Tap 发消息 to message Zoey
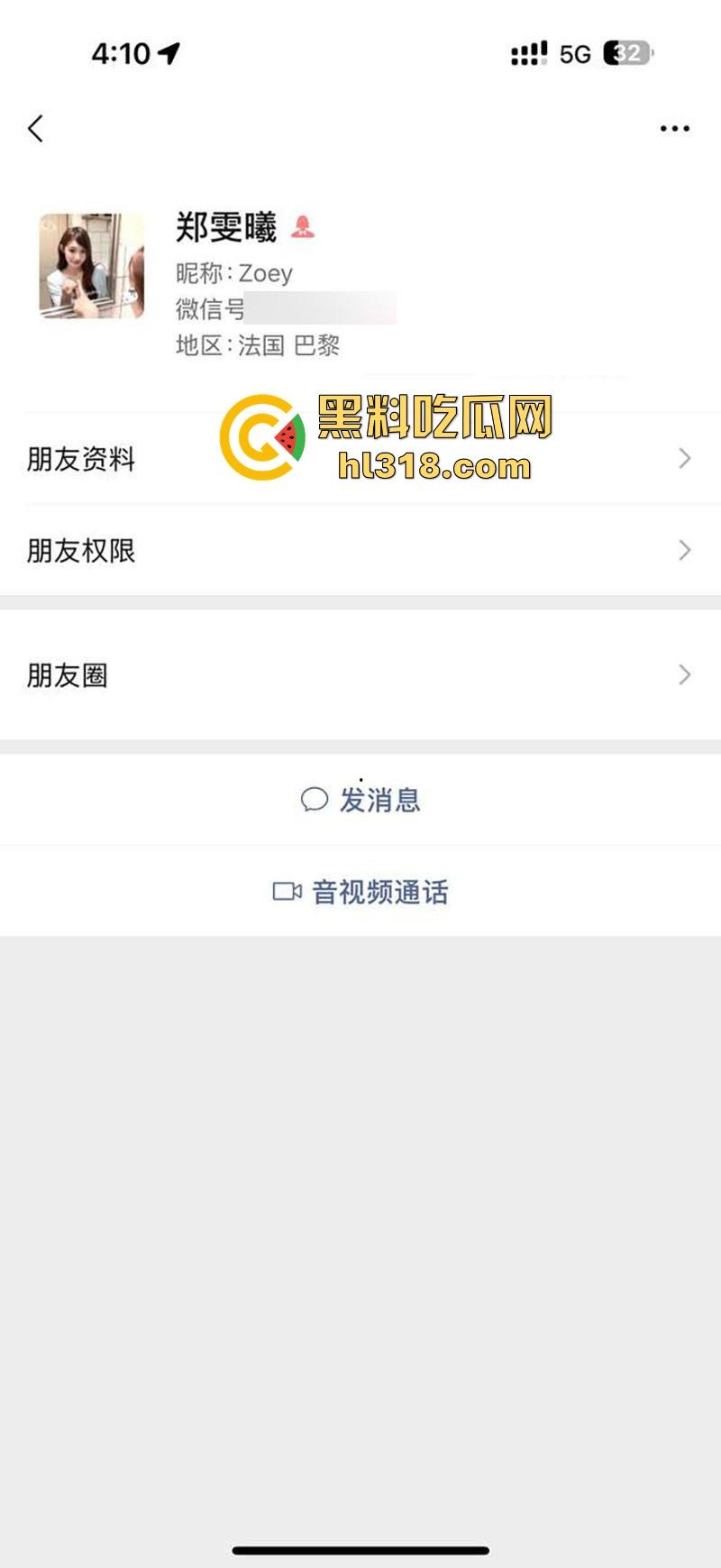The width and height of the screenshot is (721, 1568). 382,799
